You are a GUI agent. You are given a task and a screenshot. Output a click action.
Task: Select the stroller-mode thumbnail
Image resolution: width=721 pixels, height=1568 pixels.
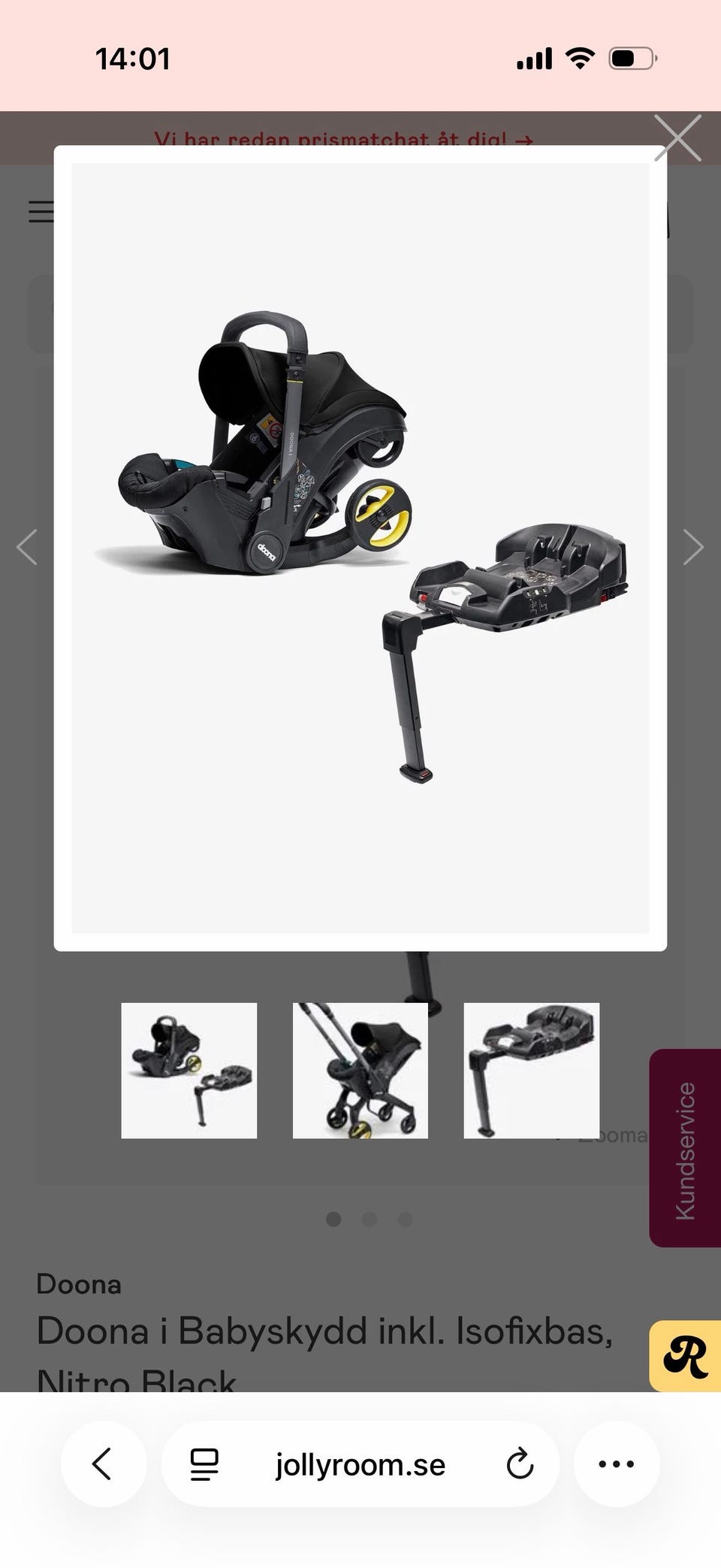pyautogui.click(x=360, y=1071)
